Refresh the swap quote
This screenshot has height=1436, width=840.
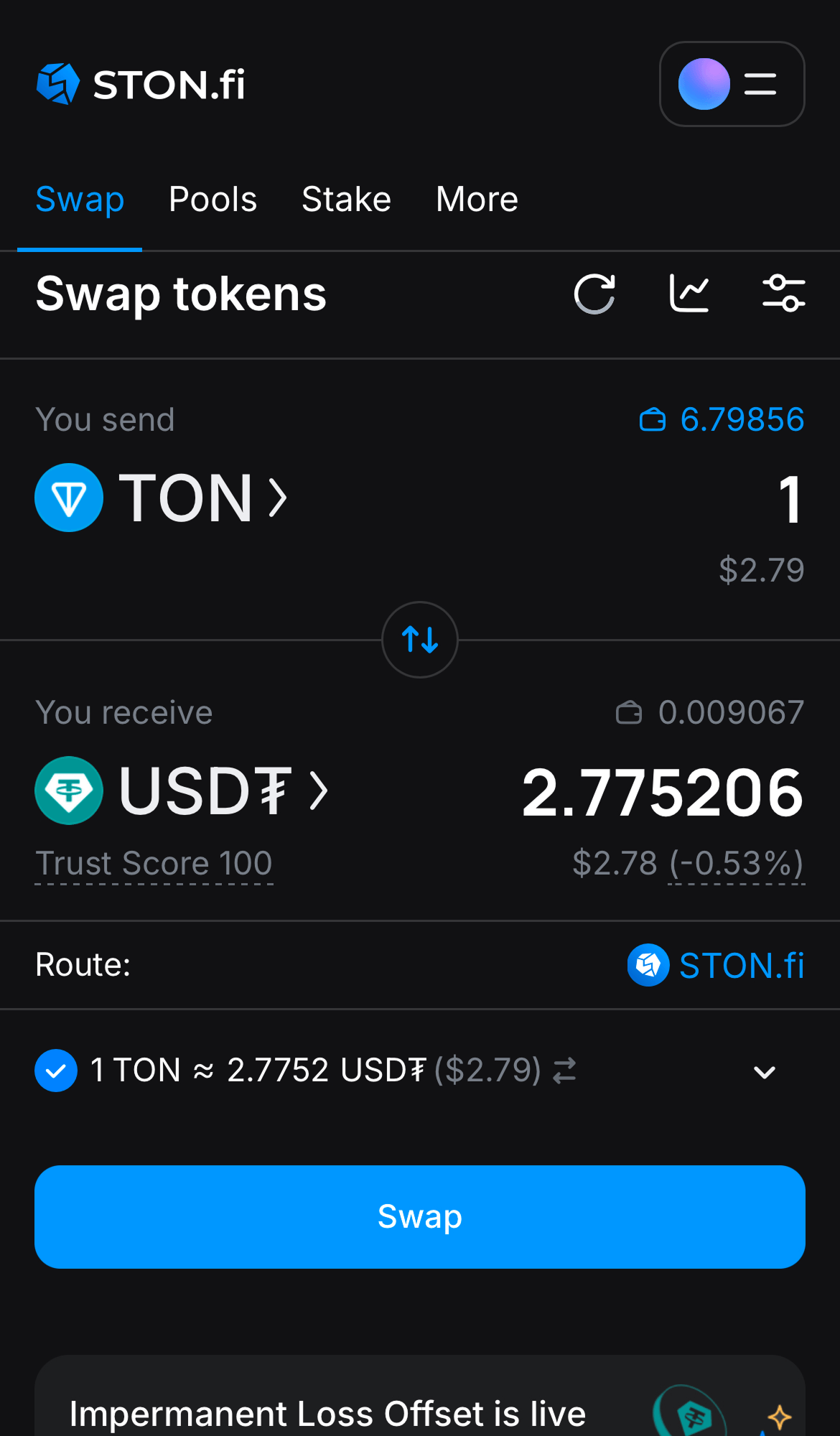click(594, 293)
